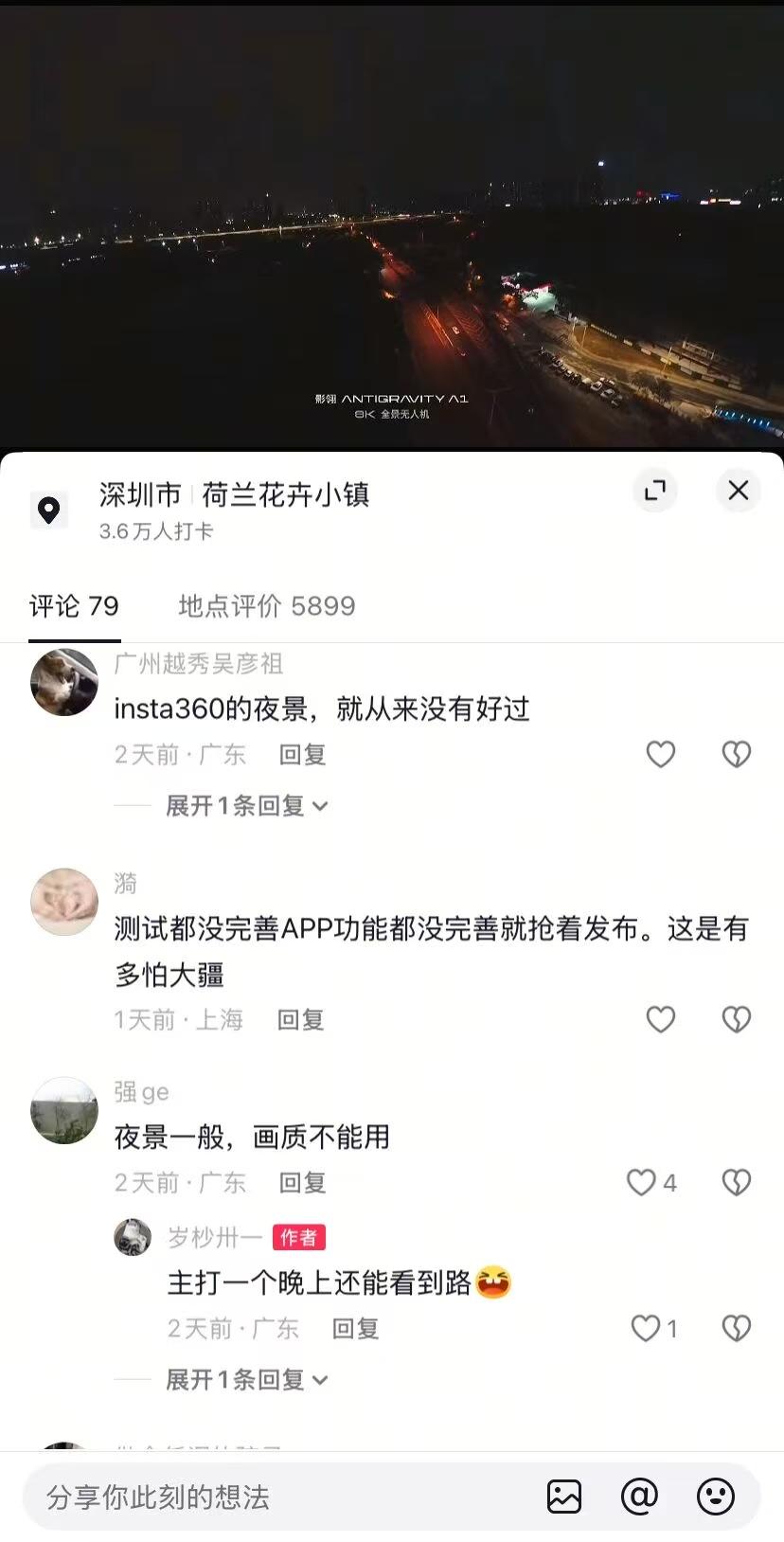Tap the expand-to-fullscreen icon near the close button
This screenshot has height=1542, width=784.
(654, 491)
